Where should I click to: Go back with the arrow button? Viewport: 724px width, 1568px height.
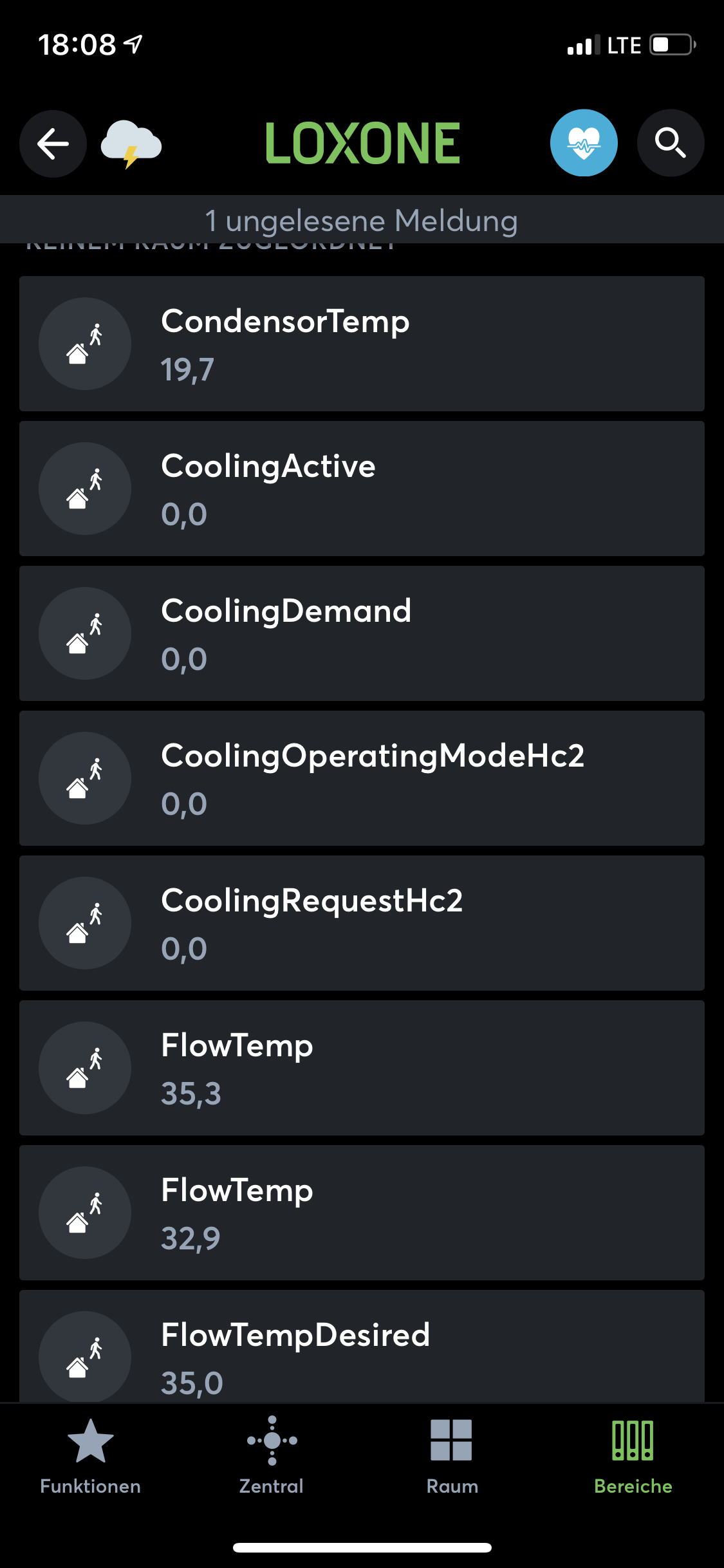(53, 143)
